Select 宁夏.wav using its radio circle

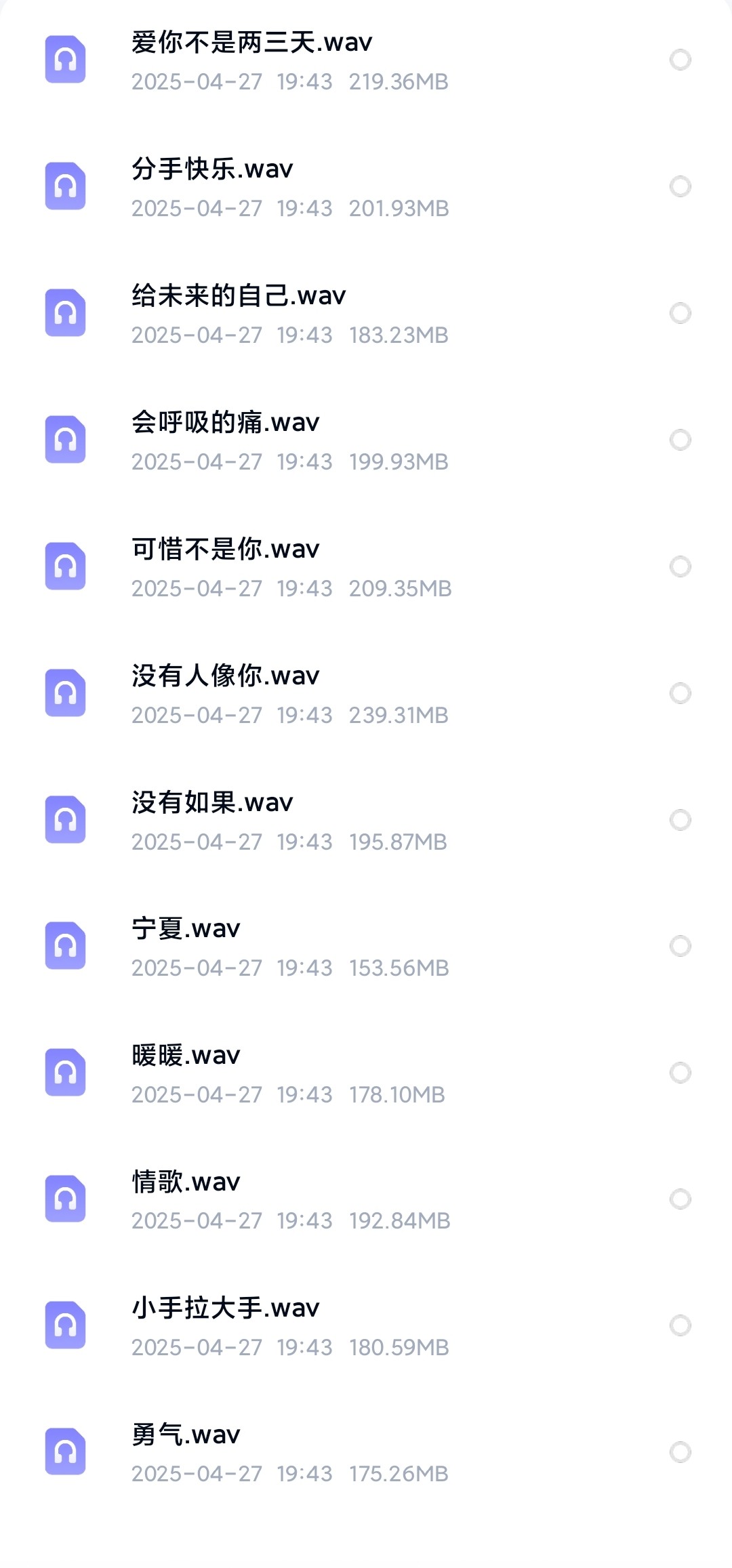pyautogui.click(x=680, y=946)
